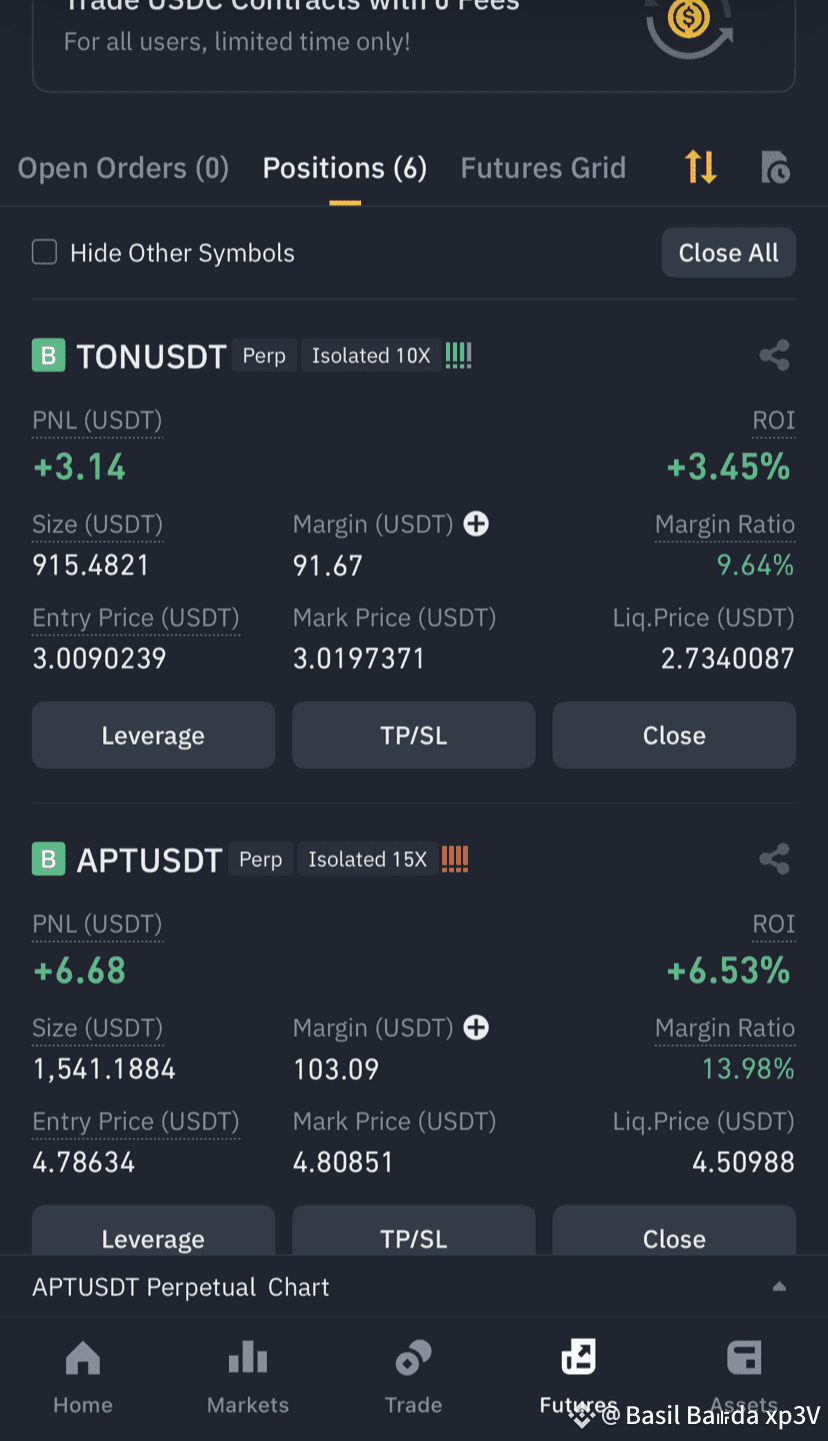Open Assets from the bottom navigation

(744, 1368)
